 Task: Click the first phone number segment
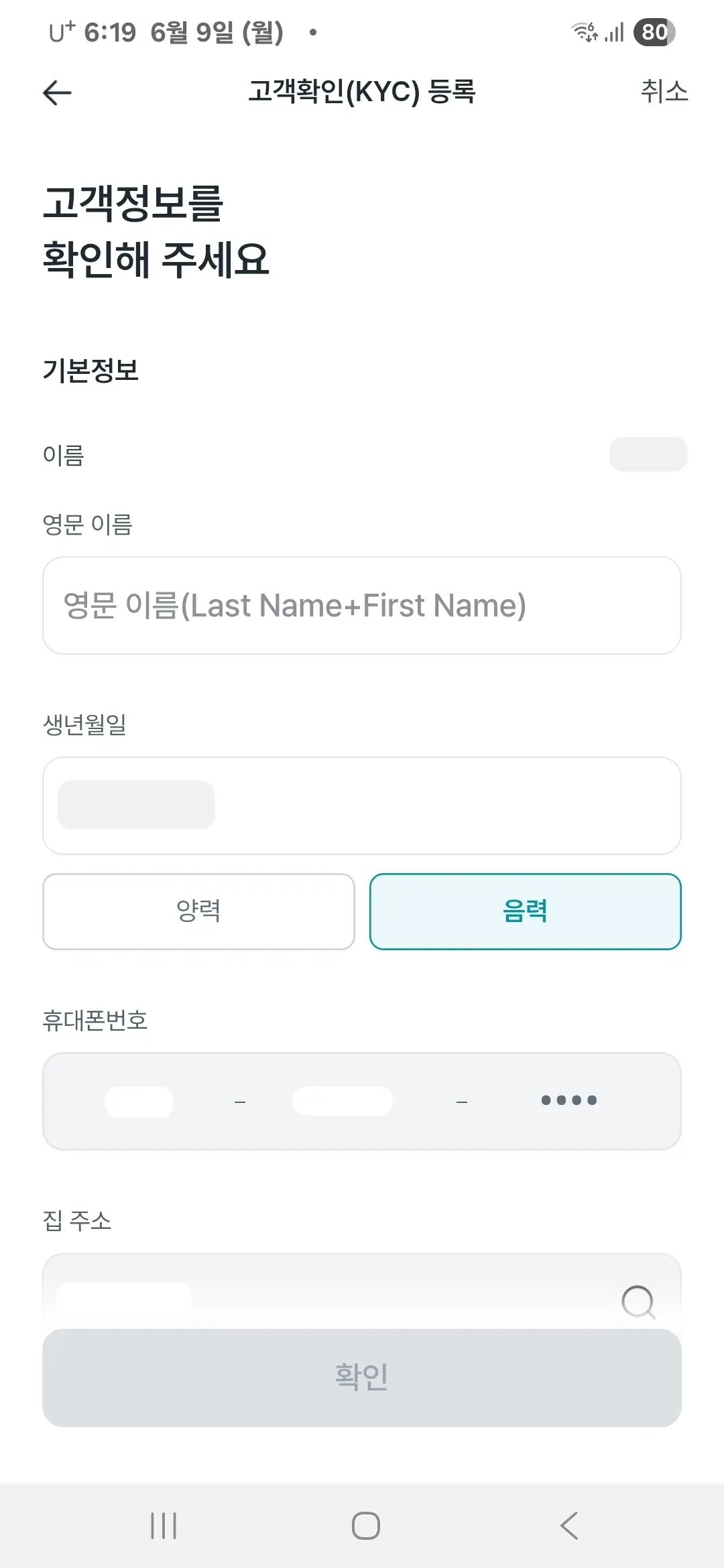(139, 1100)
